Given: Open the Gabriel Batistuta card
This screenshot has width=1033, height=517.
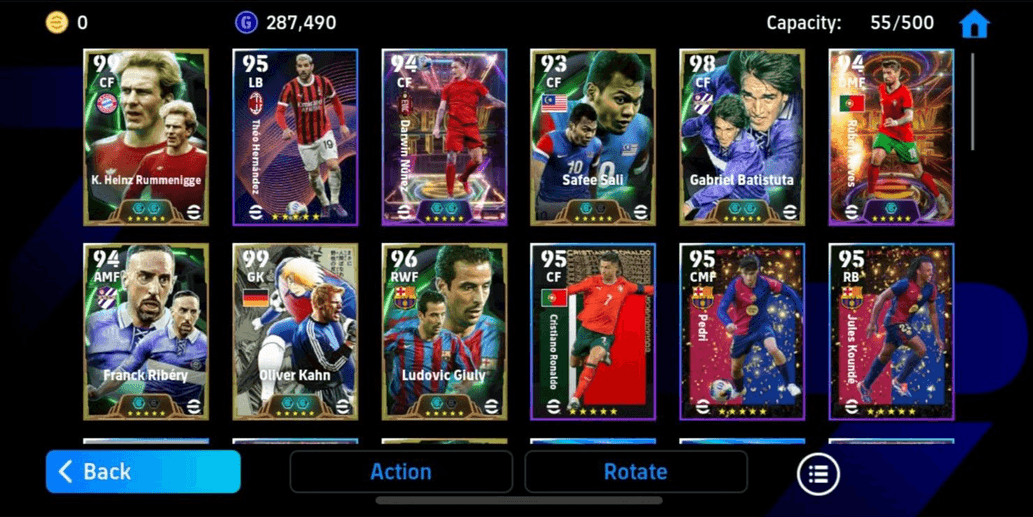Looking at the screenshot, I should pos(742,136).
